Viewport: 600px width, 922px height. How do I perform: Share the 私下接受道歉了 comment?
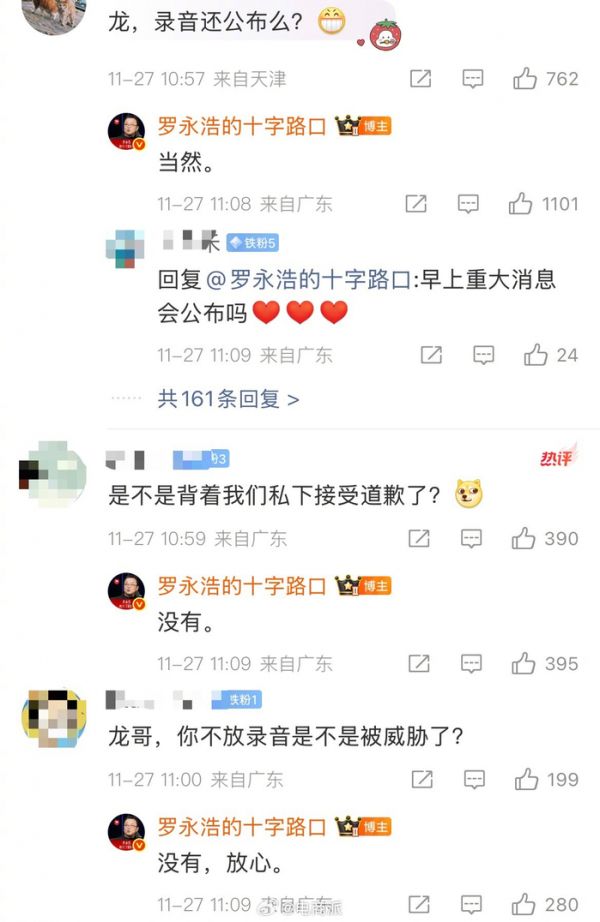click(421, 539)
